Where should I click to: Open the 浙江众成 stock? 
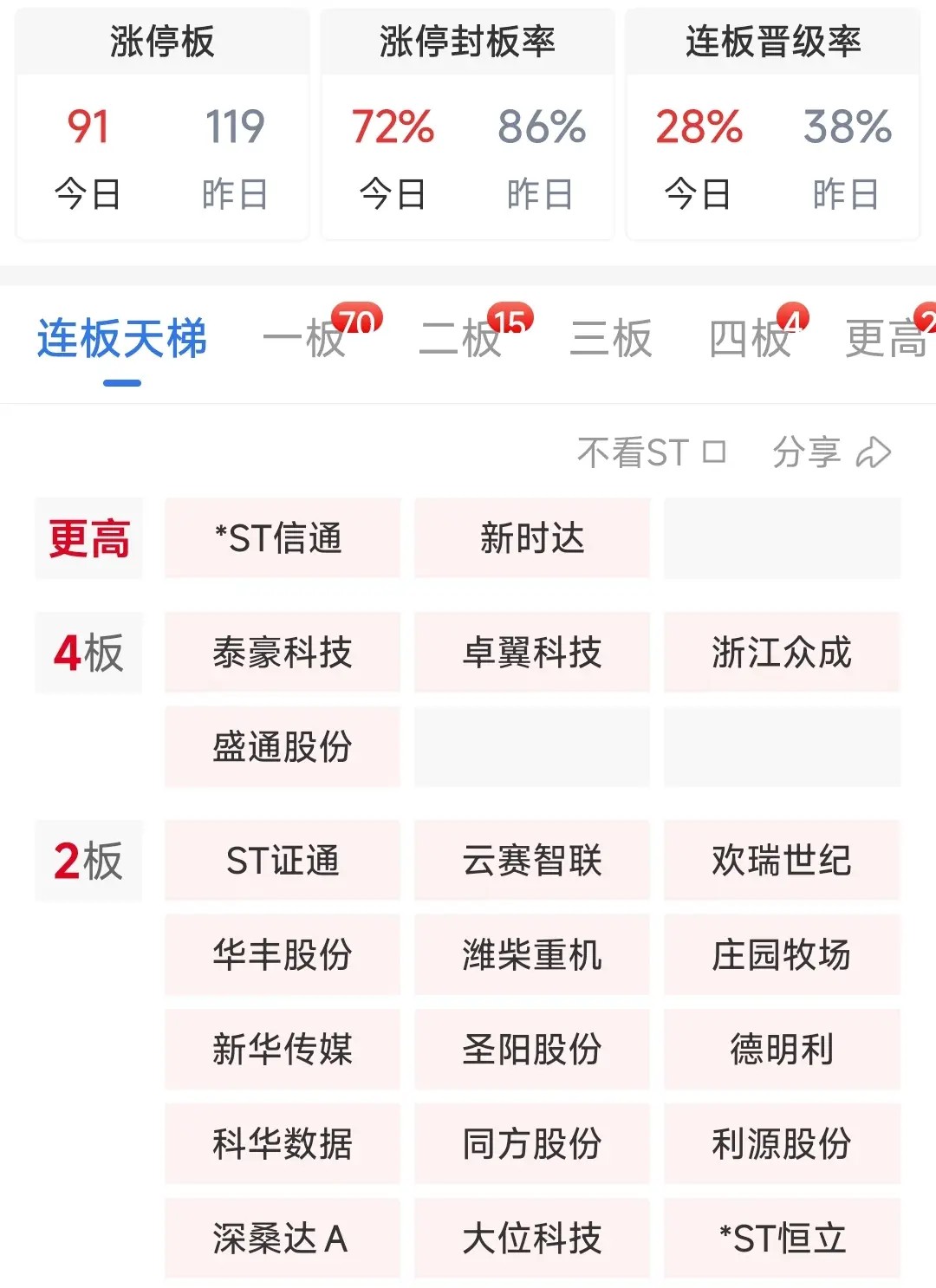[x=782, y=653]
